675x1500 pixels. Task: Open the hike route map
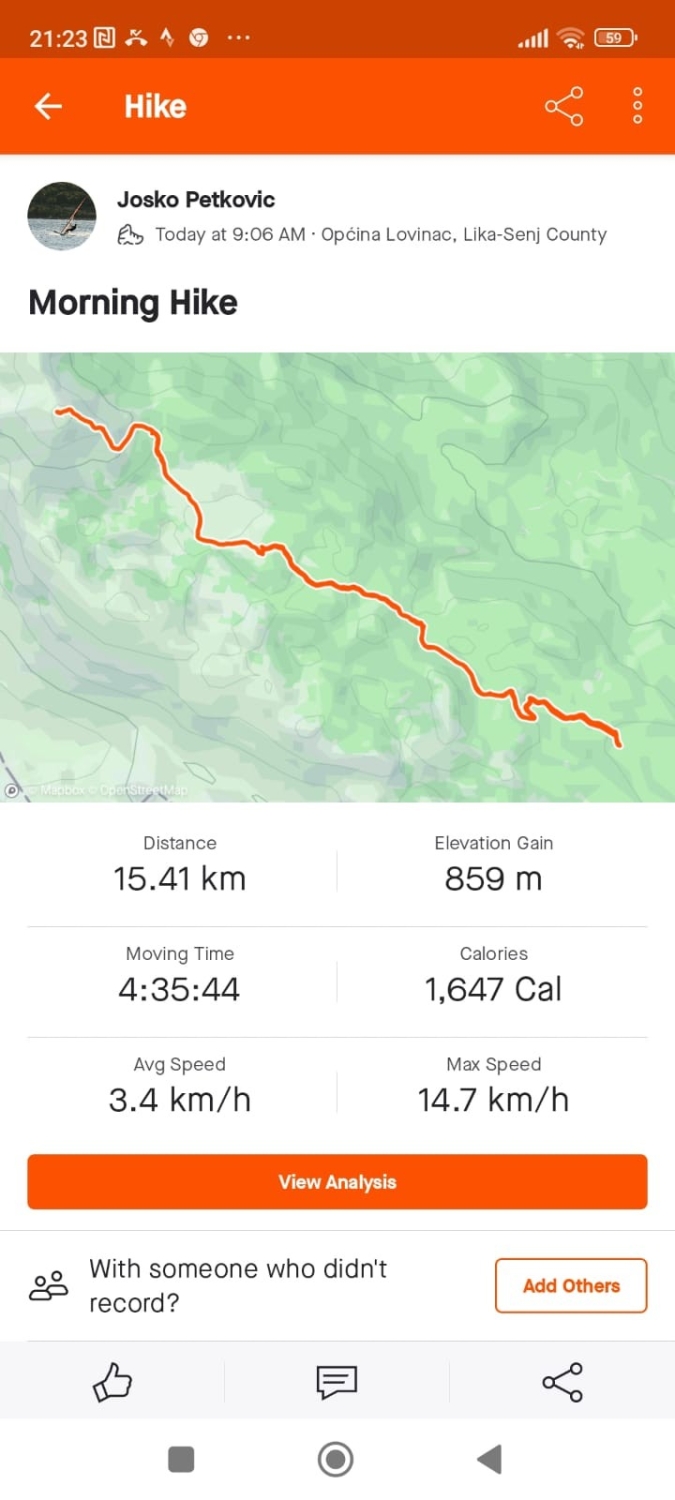pyautogui.click(x=337, y=577)
